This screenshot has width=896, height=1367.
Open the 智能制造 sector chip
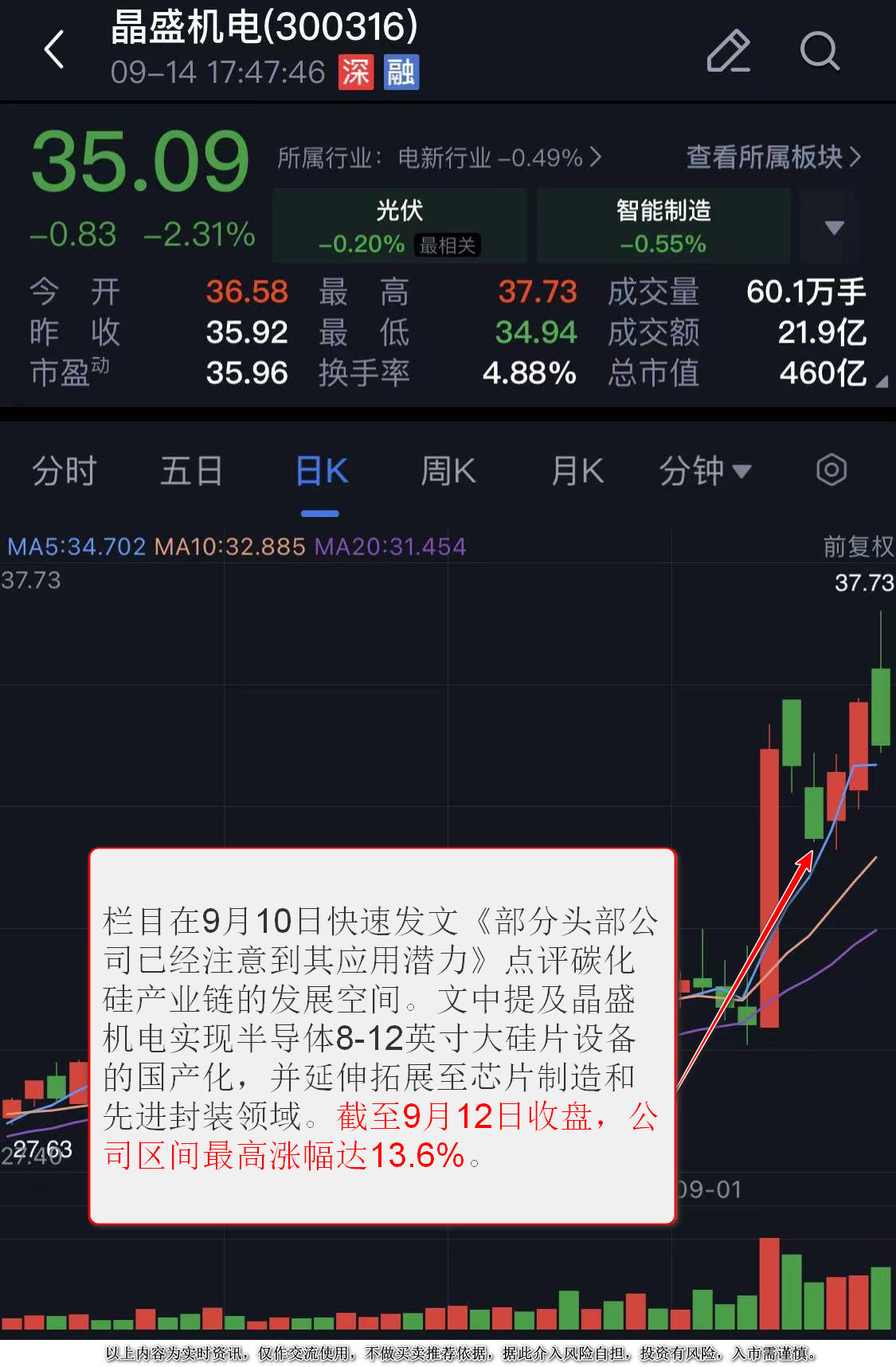pos(663,226)
